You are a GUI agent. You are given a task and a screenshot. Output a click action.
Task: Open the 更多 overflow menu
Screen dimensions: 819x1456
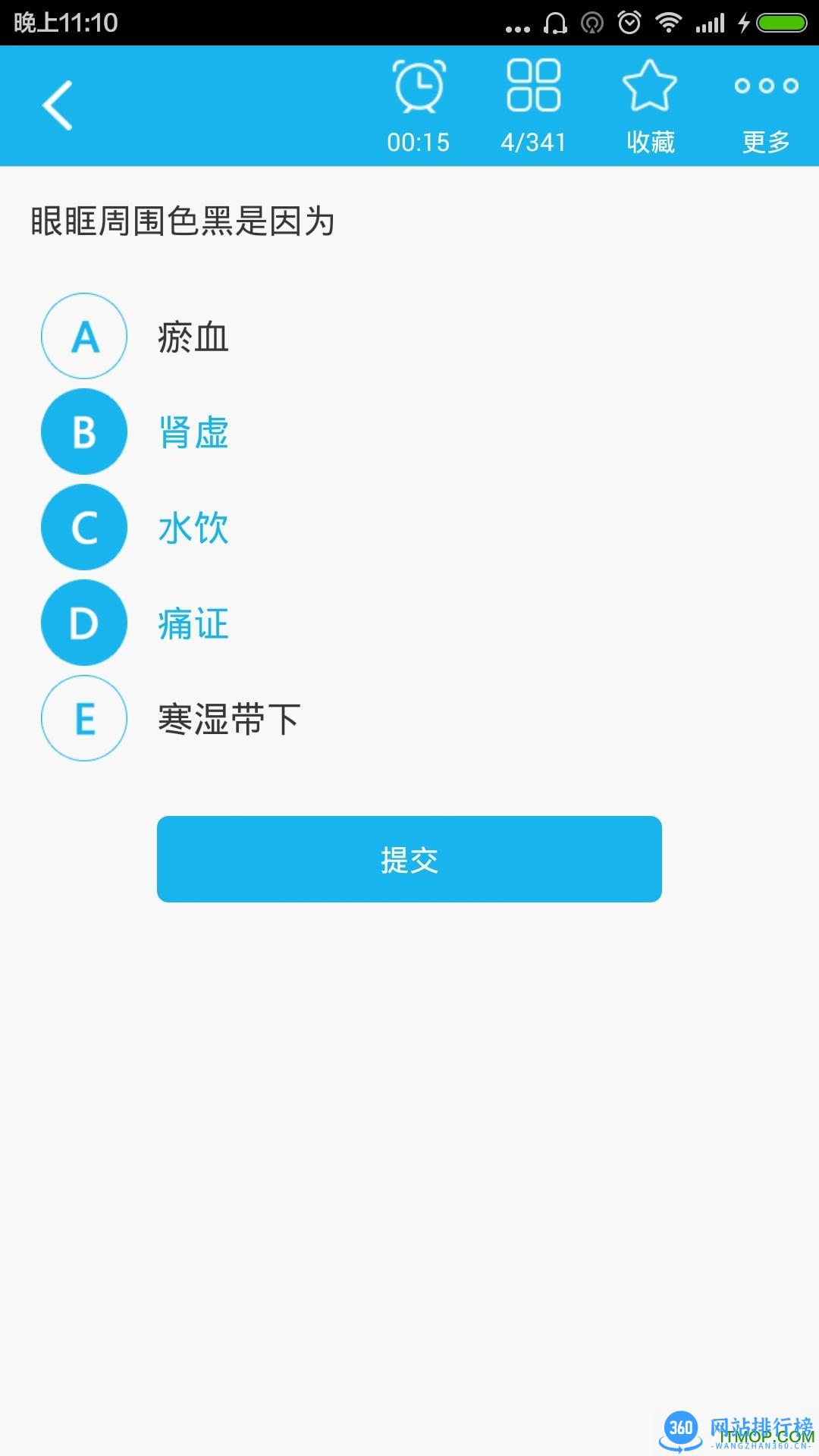(x=766, y=105)
